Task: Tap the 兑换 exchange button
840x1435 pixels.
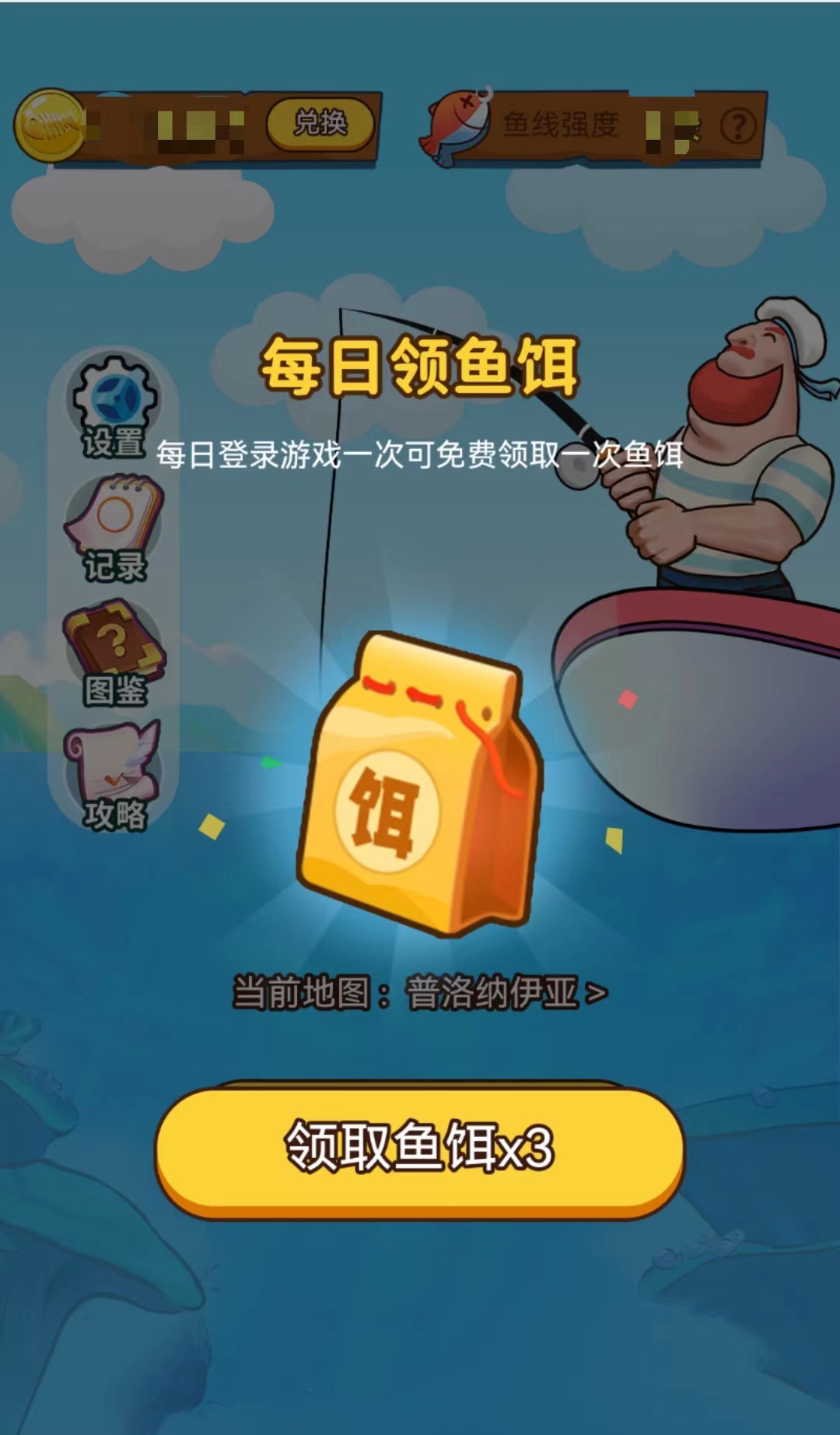Action: (x=320, y=124)
